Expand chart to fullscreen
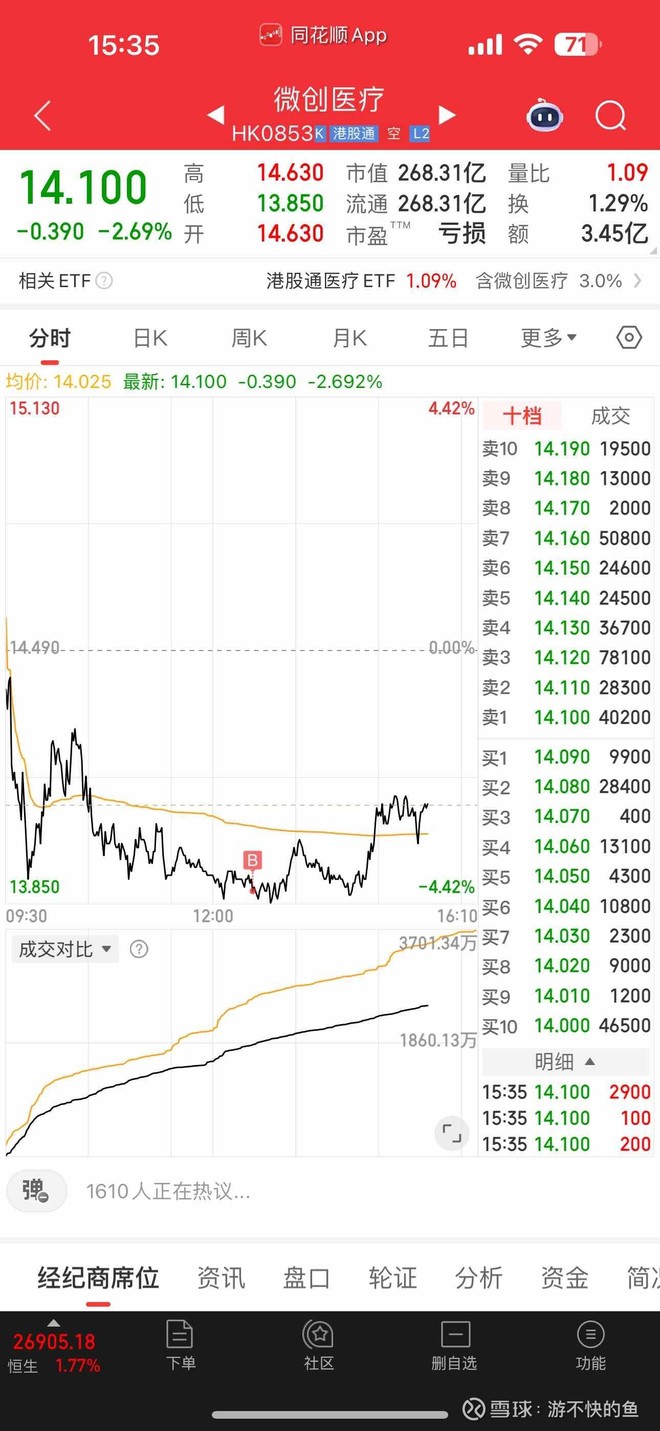 coord(452,1133)
